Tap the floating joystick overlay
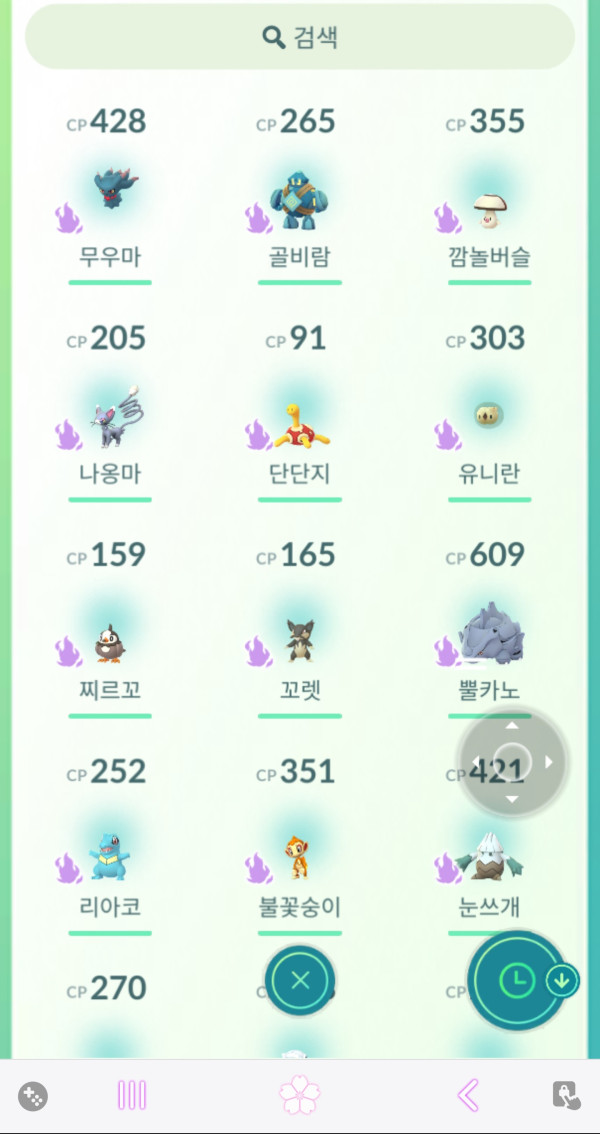The width and height of the screenshot is (600, 1134). pos(512,762)
